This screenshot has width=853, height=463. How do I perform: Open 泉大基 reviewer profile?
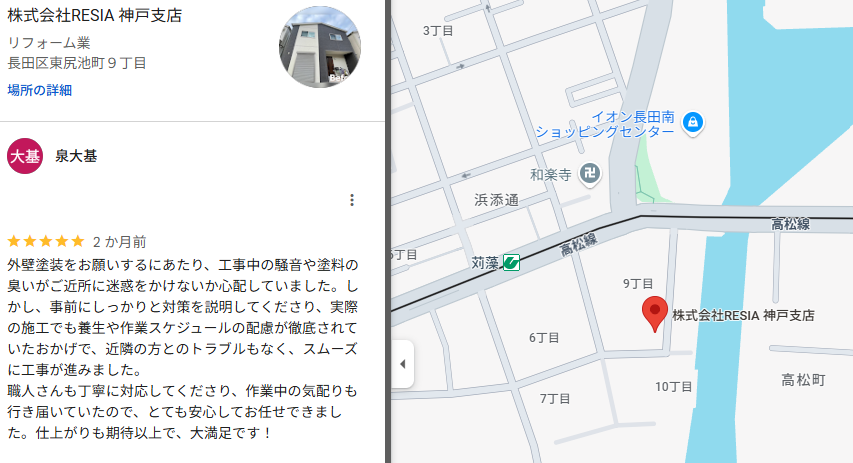click(x=76, y=156)
